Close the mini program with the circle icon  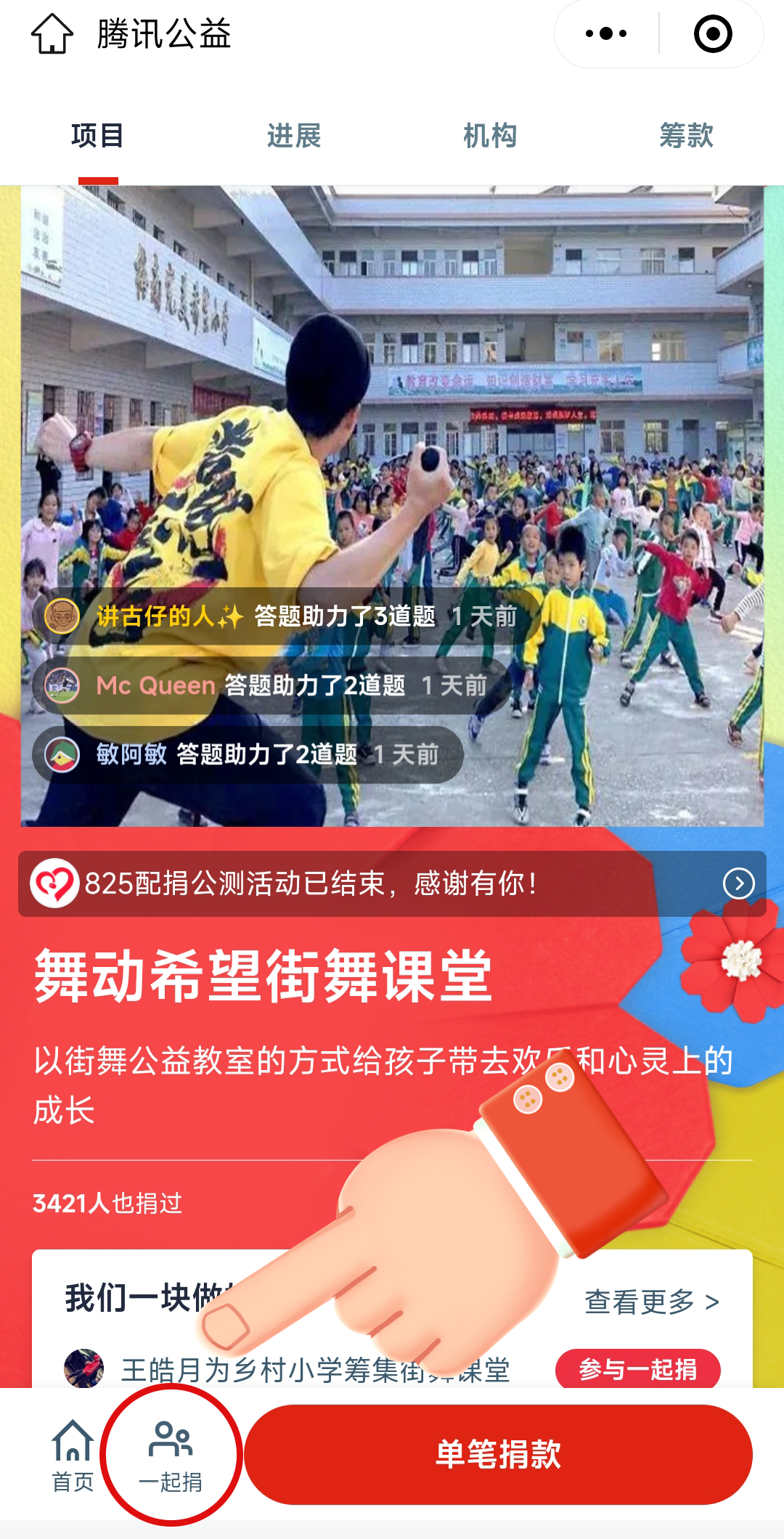tap(712, 34)
